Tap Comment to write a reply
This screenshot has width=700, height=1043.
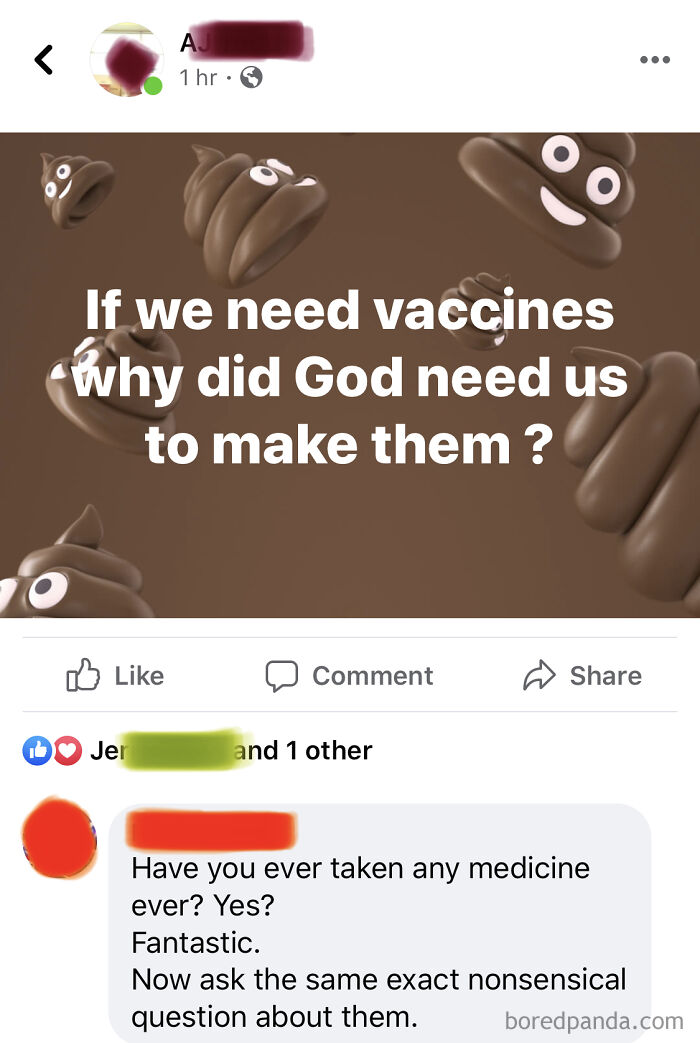pyautogui.click(x=349, y=675)
